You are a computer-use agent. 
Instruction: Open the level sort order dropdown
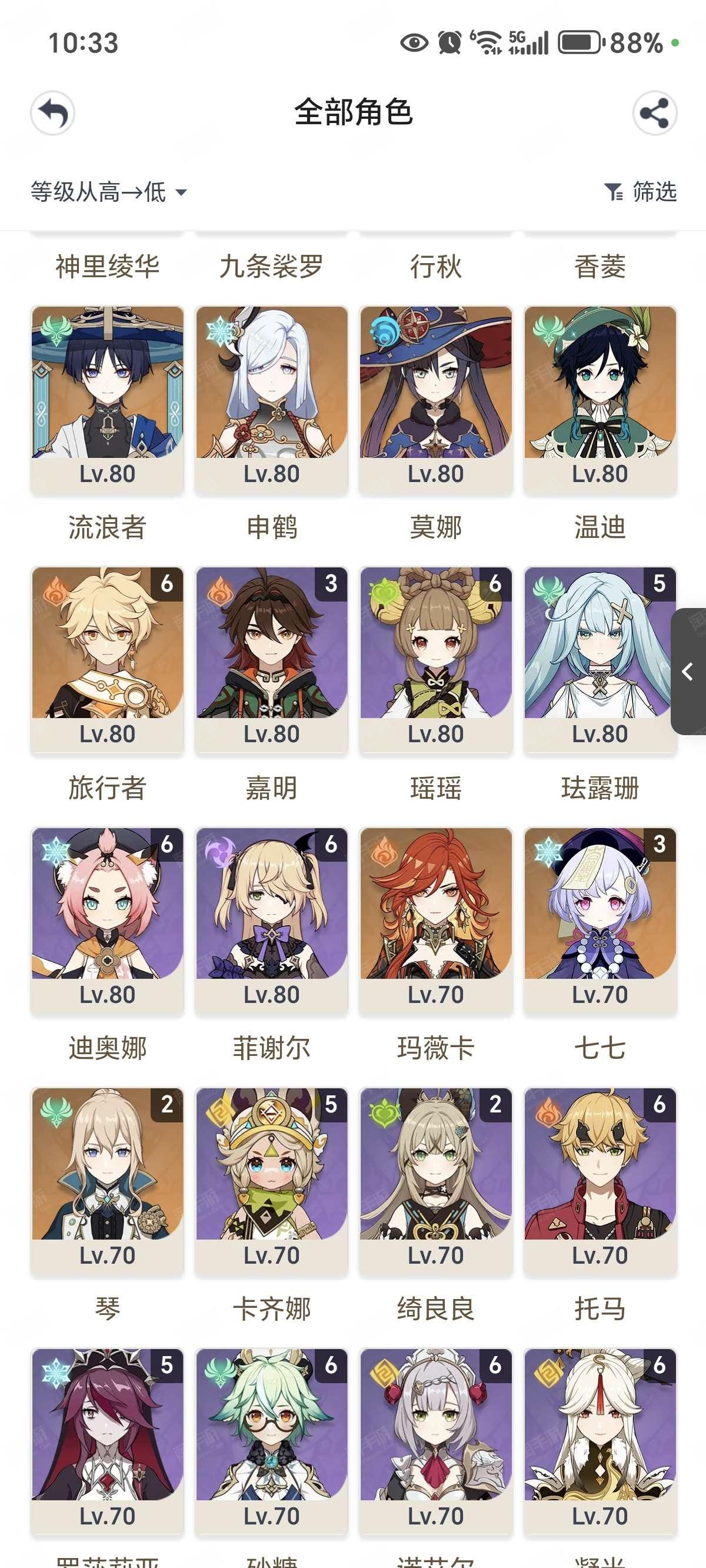pos(108,192)
